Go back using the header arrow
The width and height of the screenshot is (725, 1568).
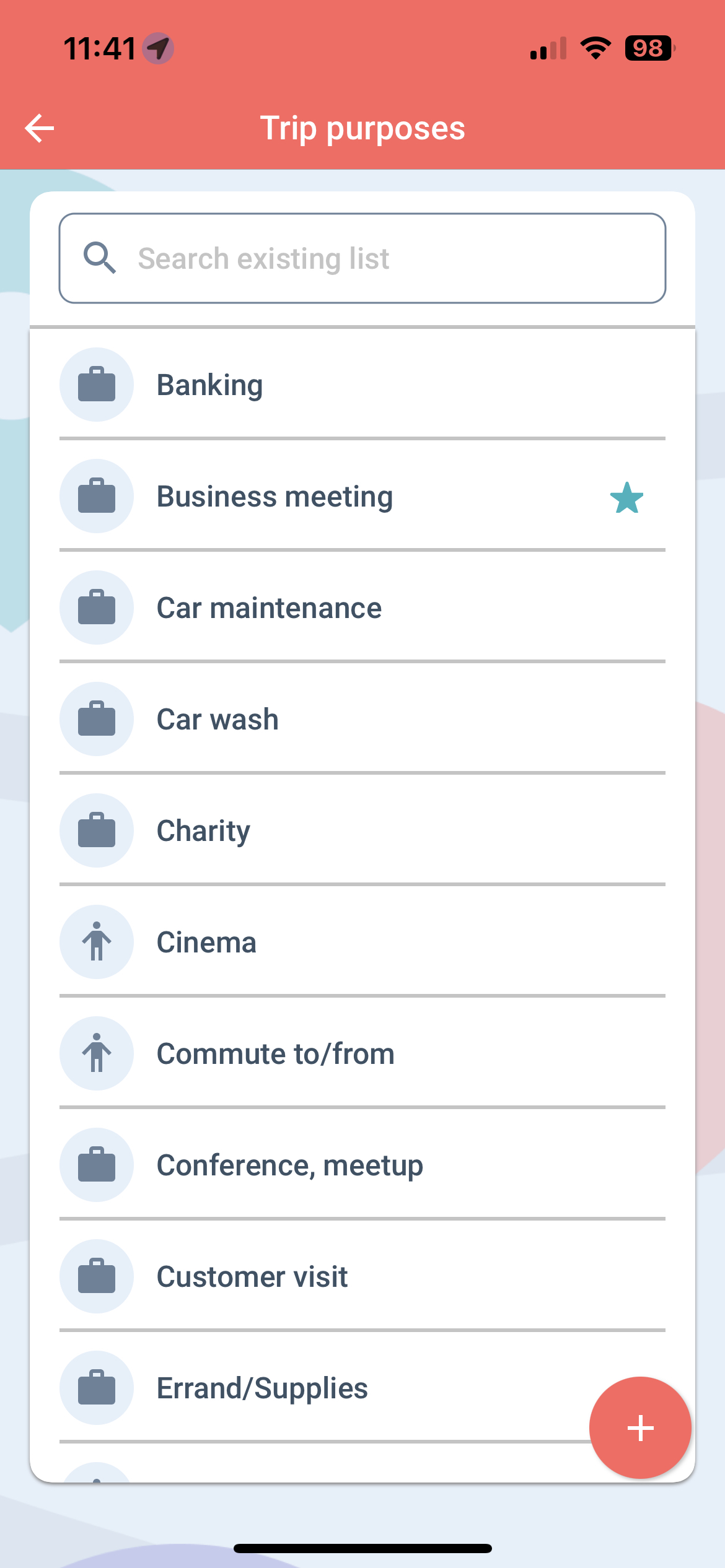click(40, 128)
